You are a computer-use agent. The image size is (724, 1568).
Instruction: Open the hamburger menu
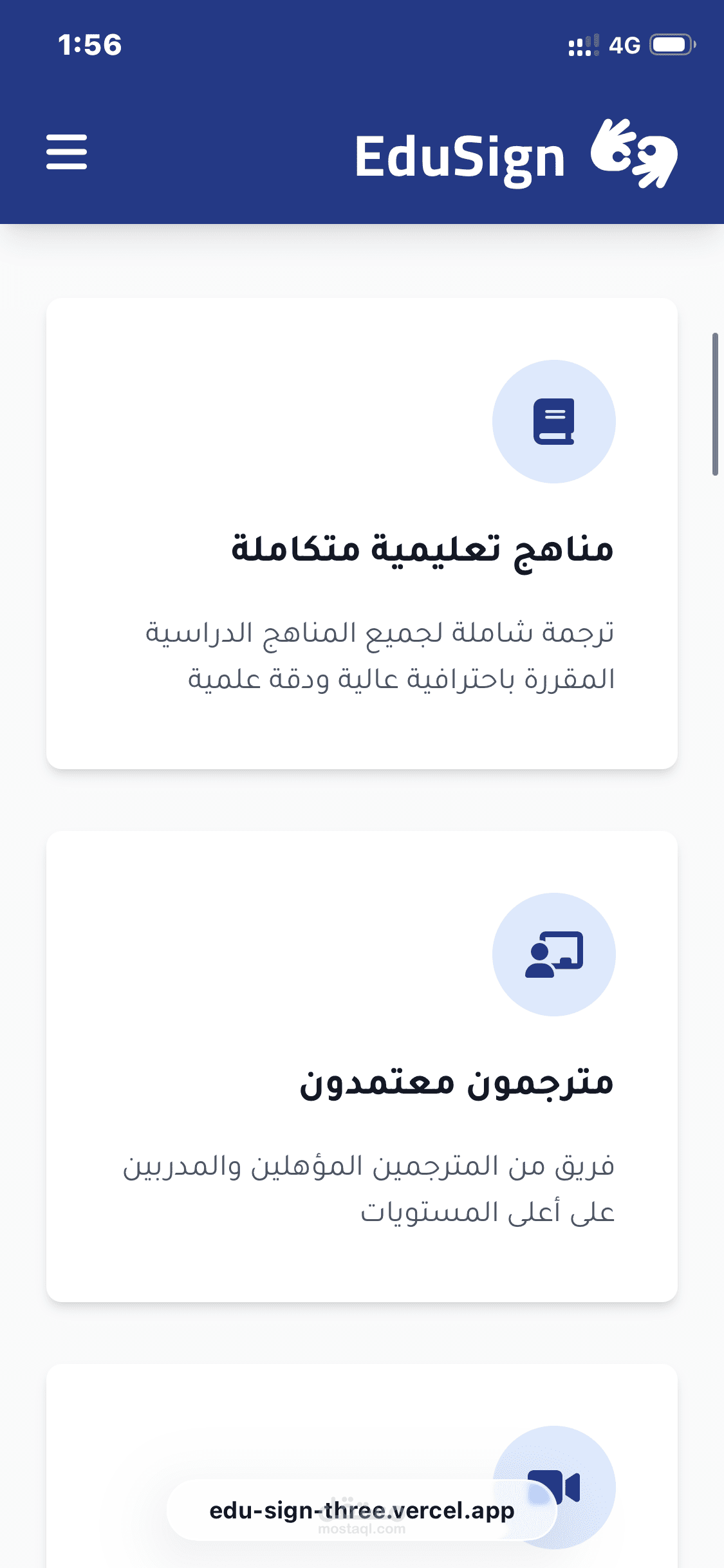click(66, 152)
